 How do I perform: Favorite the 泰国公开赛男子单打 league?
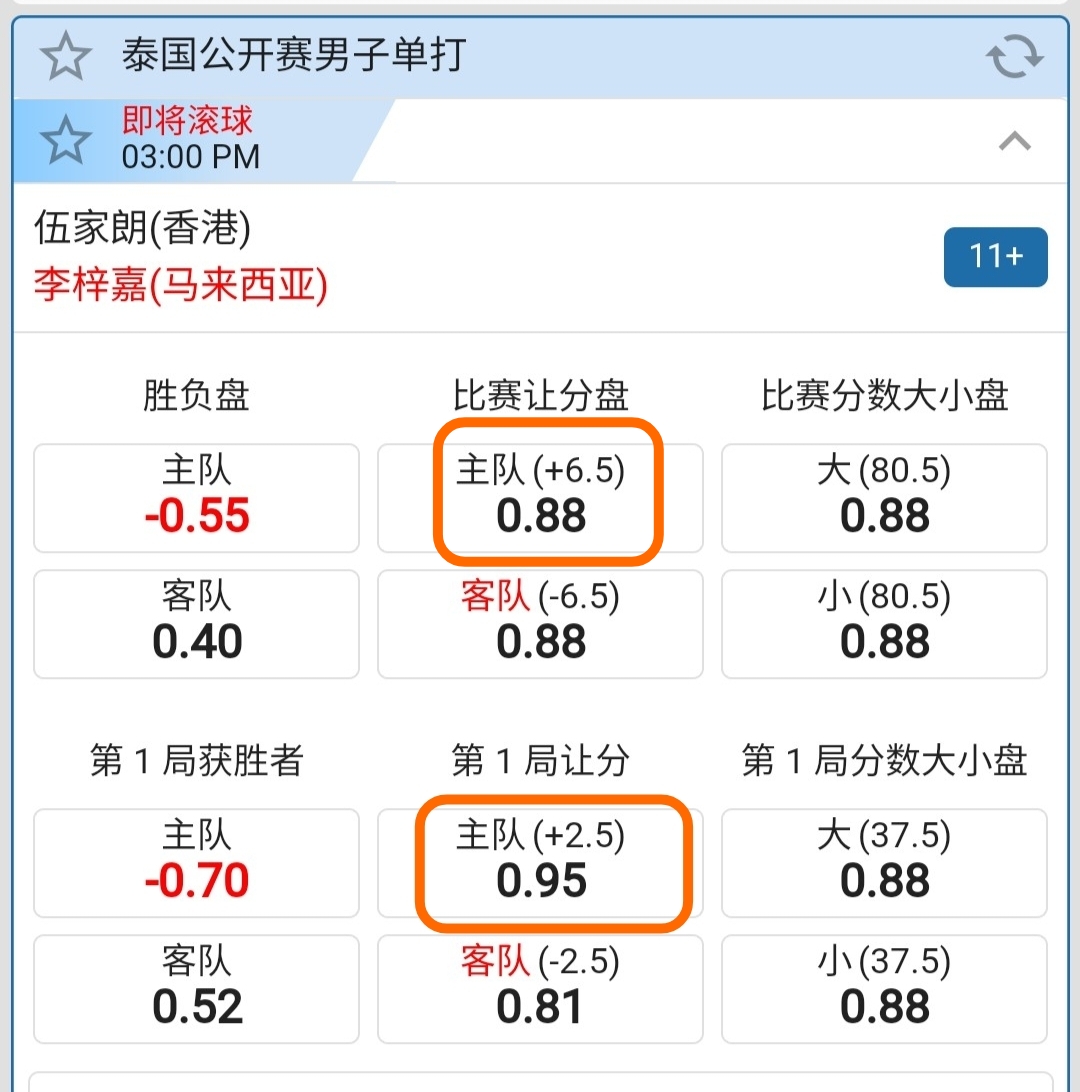[x=66, y=57]
